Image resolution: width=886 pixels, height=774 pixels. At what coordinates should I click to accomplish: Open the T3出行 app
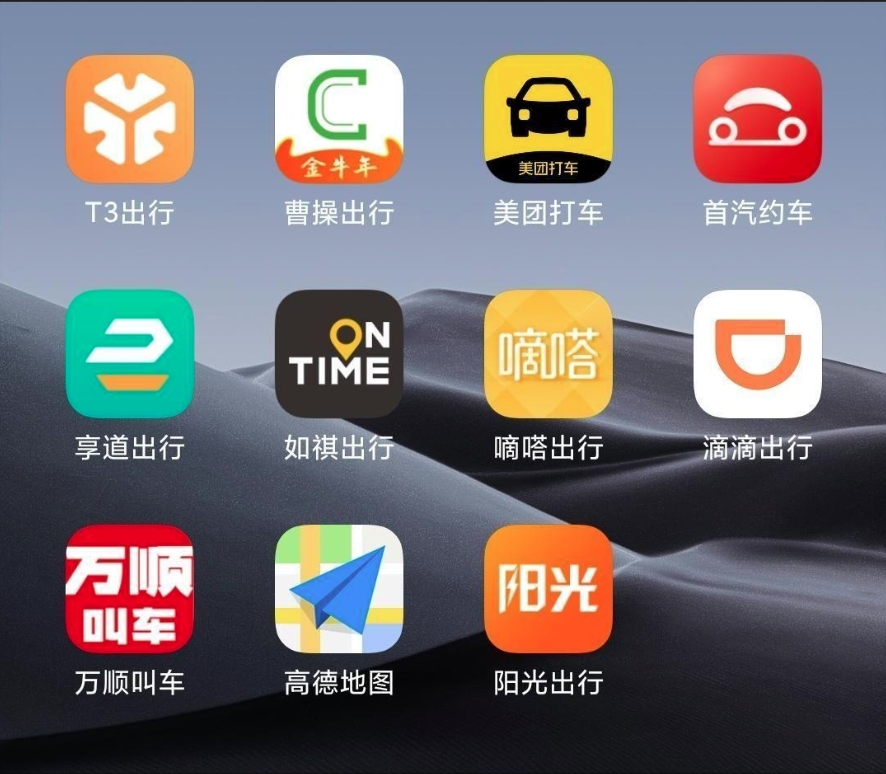[129, 119]
